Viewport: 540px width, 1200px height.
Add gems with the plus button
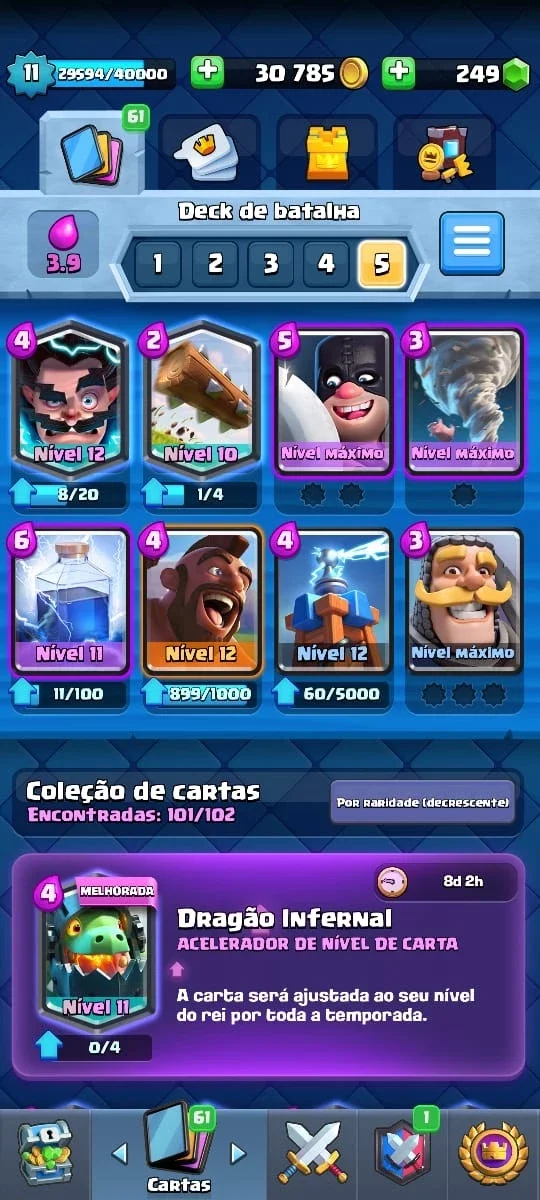click(x=398, y=72)
